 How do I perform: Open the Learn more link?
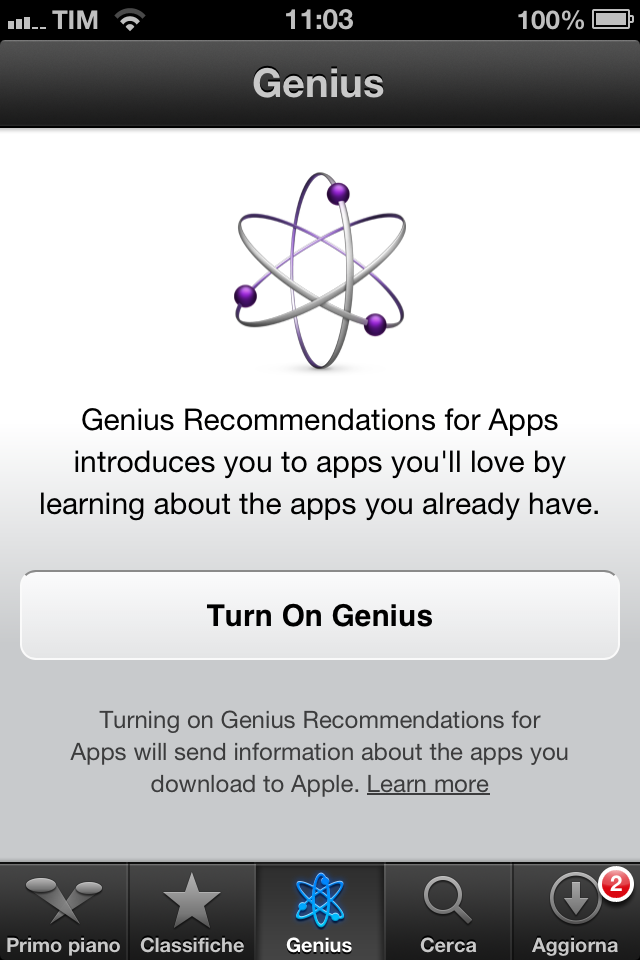tap(428, 784)
